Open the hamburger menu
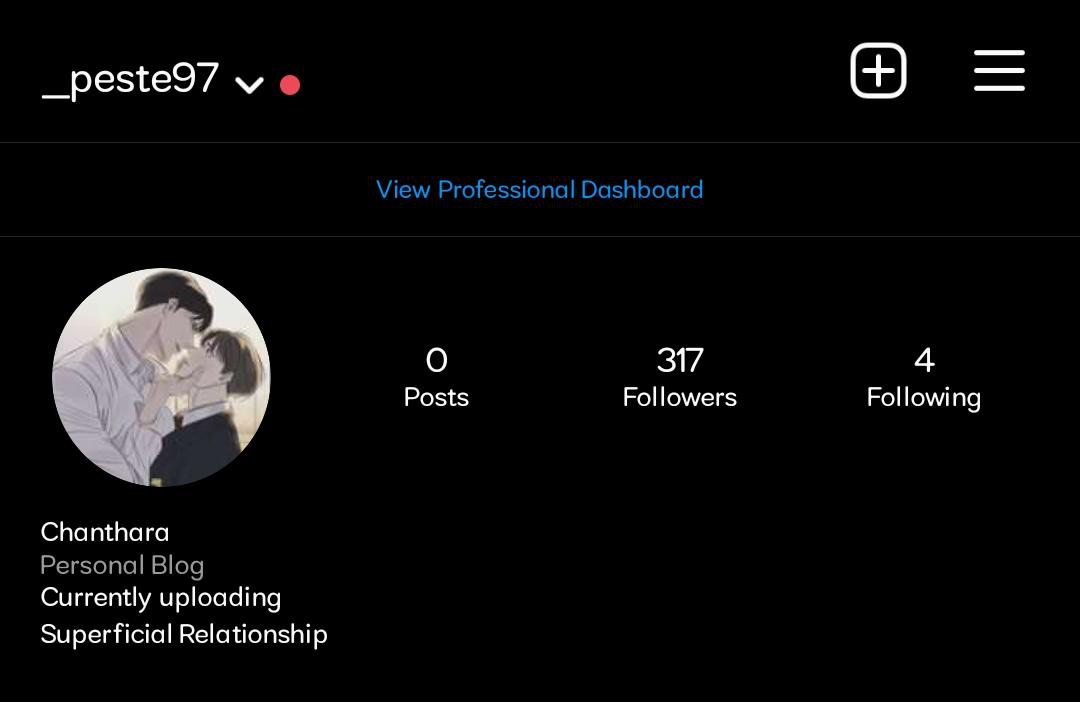 [999, 71]
